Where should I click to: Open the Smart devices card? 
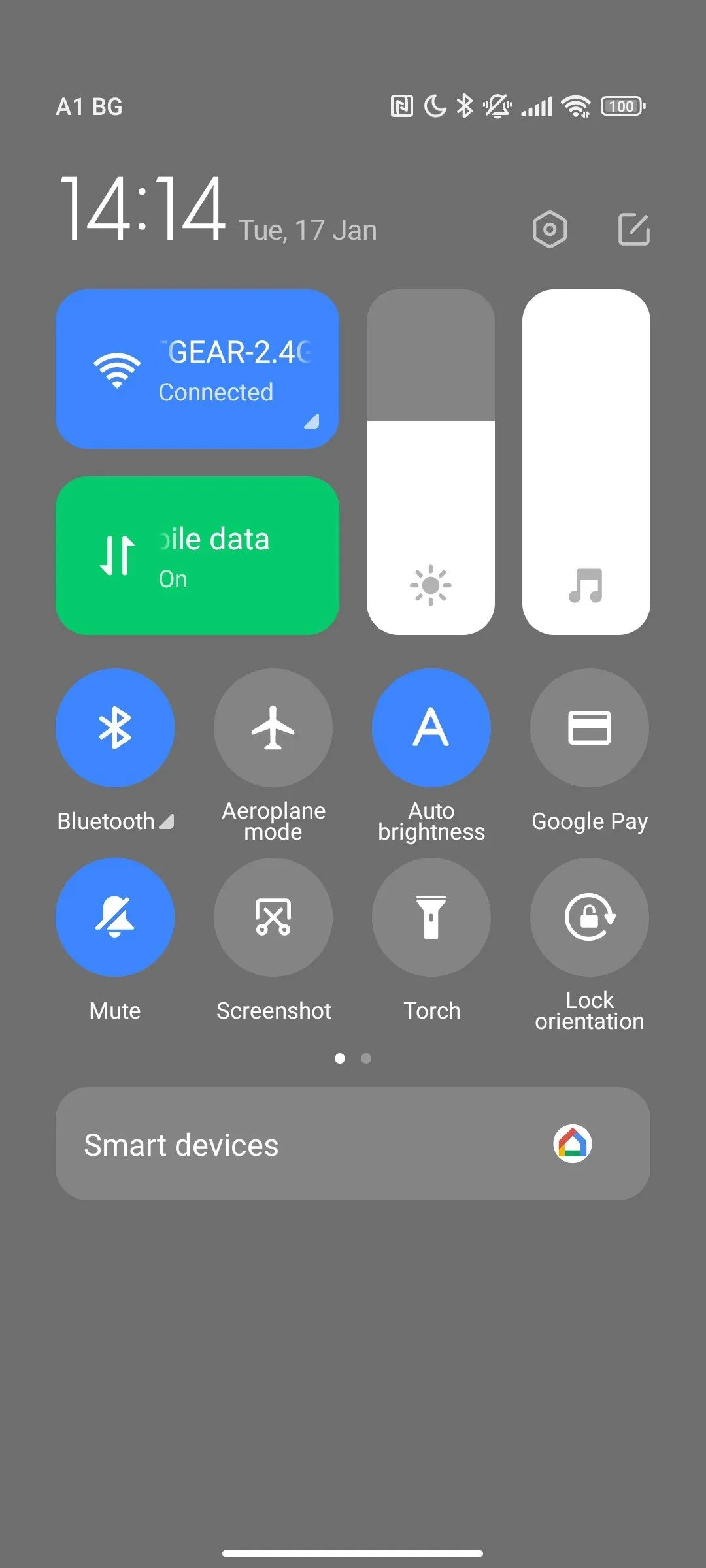(353, 1143)
